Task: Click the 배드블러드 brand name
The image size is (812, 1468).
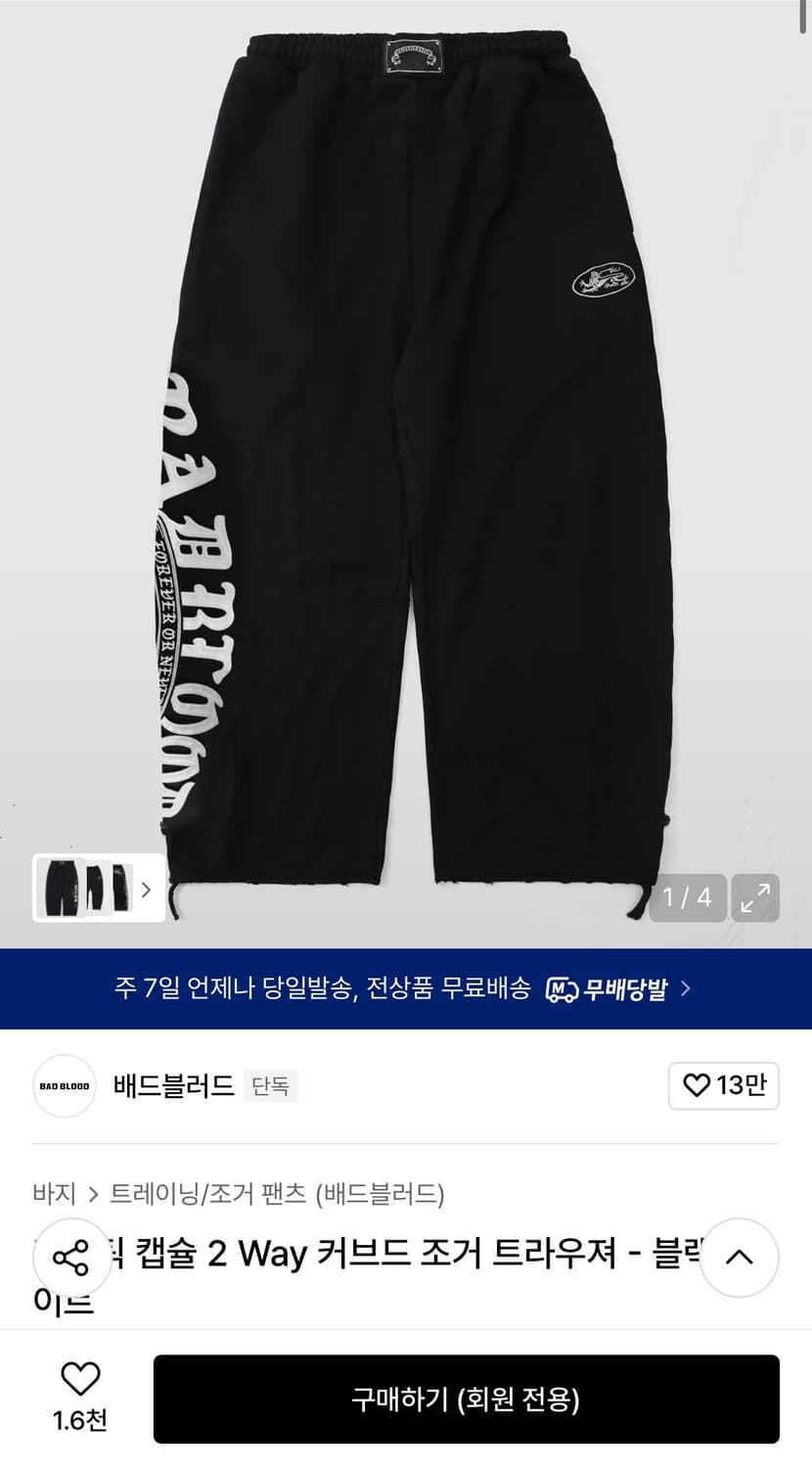Action: 171,1086
